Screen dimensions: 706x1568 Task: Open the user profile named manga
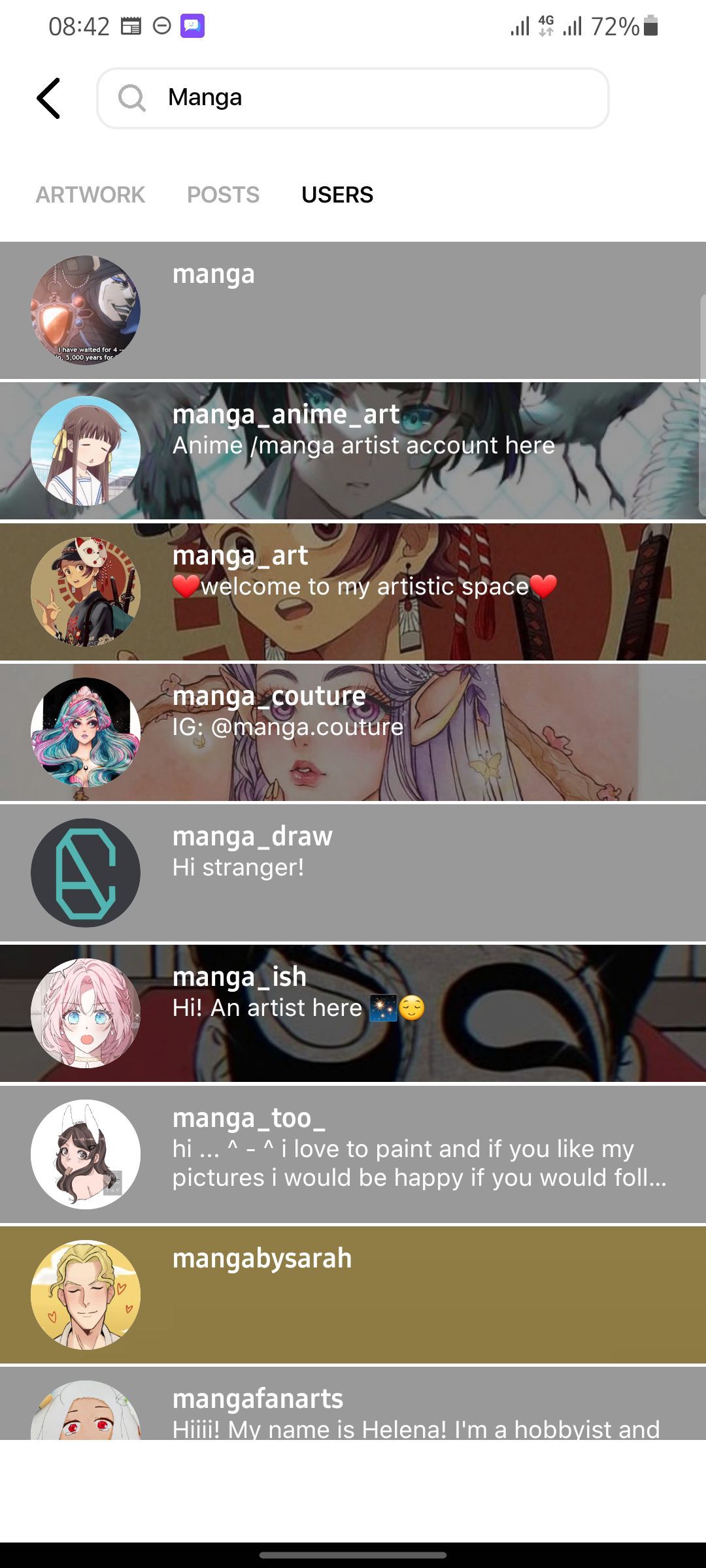click(x=353, y=310)
